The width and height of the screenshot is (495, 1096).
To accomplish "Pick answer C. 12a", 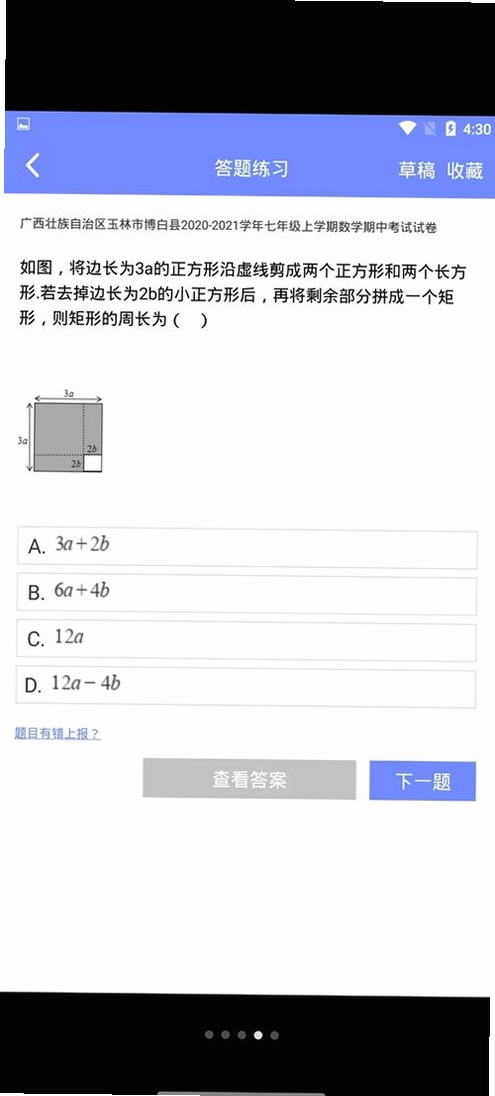I will (246, 642).
